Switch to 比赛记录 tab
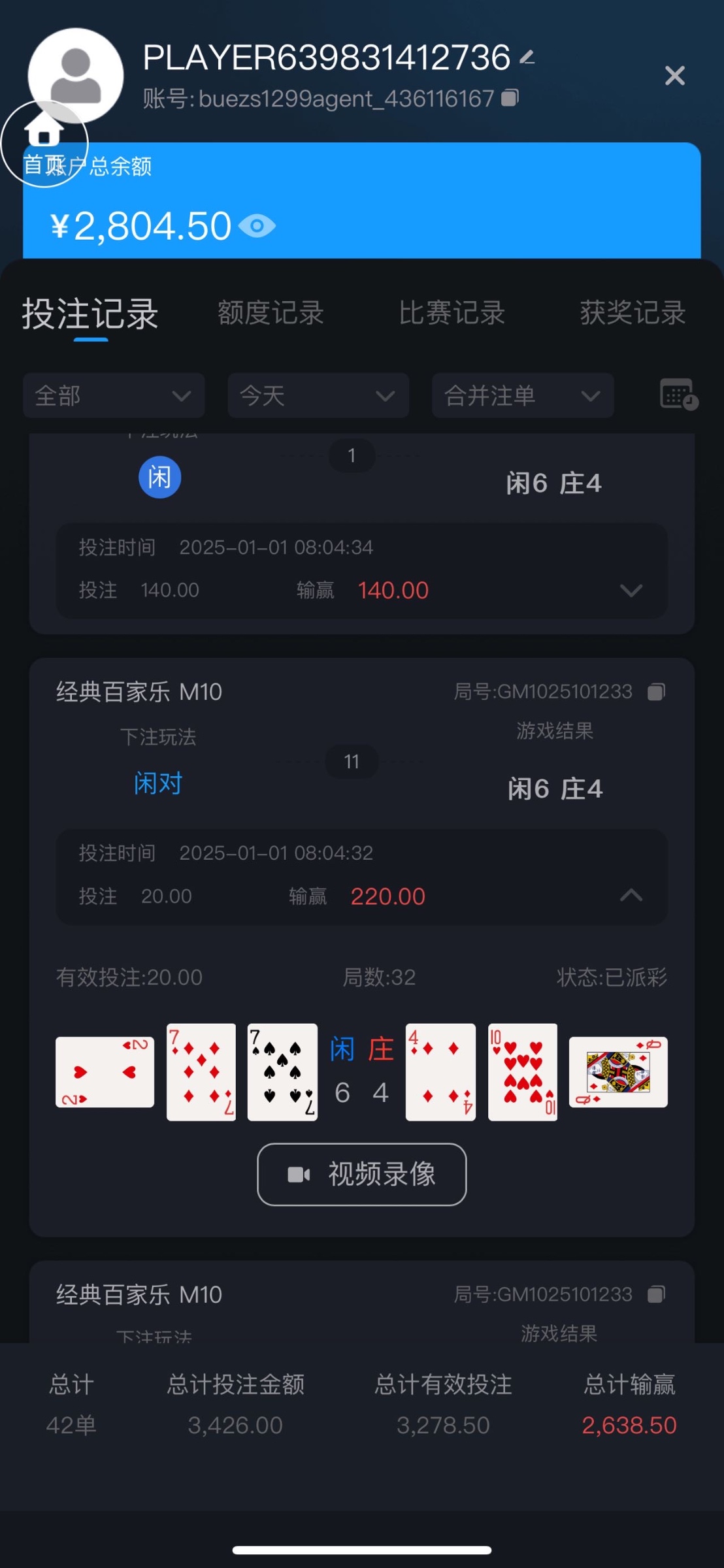This screenshot has height=1568, width=724. click(x=452, y=313)
